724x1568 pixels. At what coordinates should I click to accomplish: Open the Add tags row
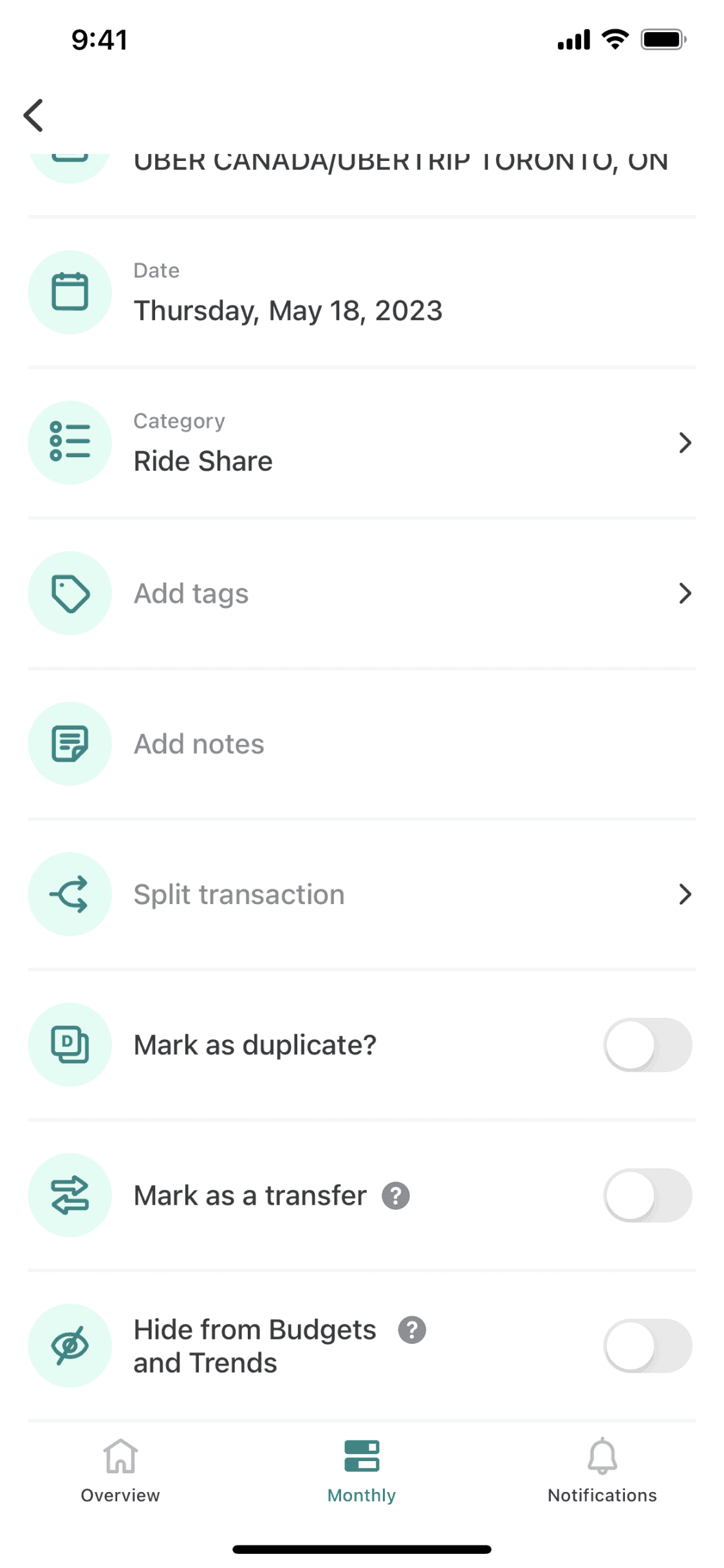pos(360,593)
